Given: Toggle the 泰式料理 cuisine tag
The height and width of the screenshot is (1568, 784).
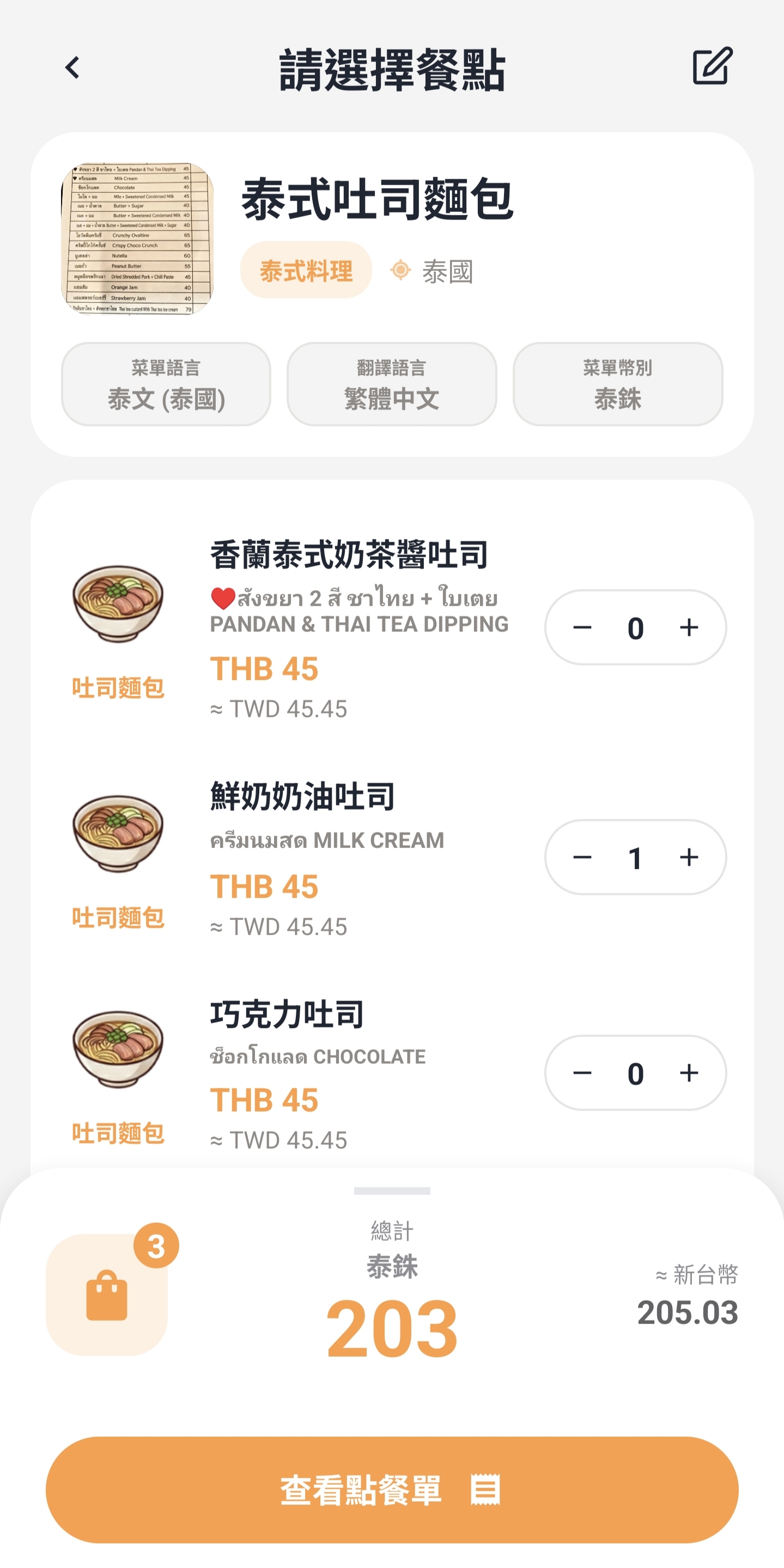Looking at the screenshot, I should [306, 269].
